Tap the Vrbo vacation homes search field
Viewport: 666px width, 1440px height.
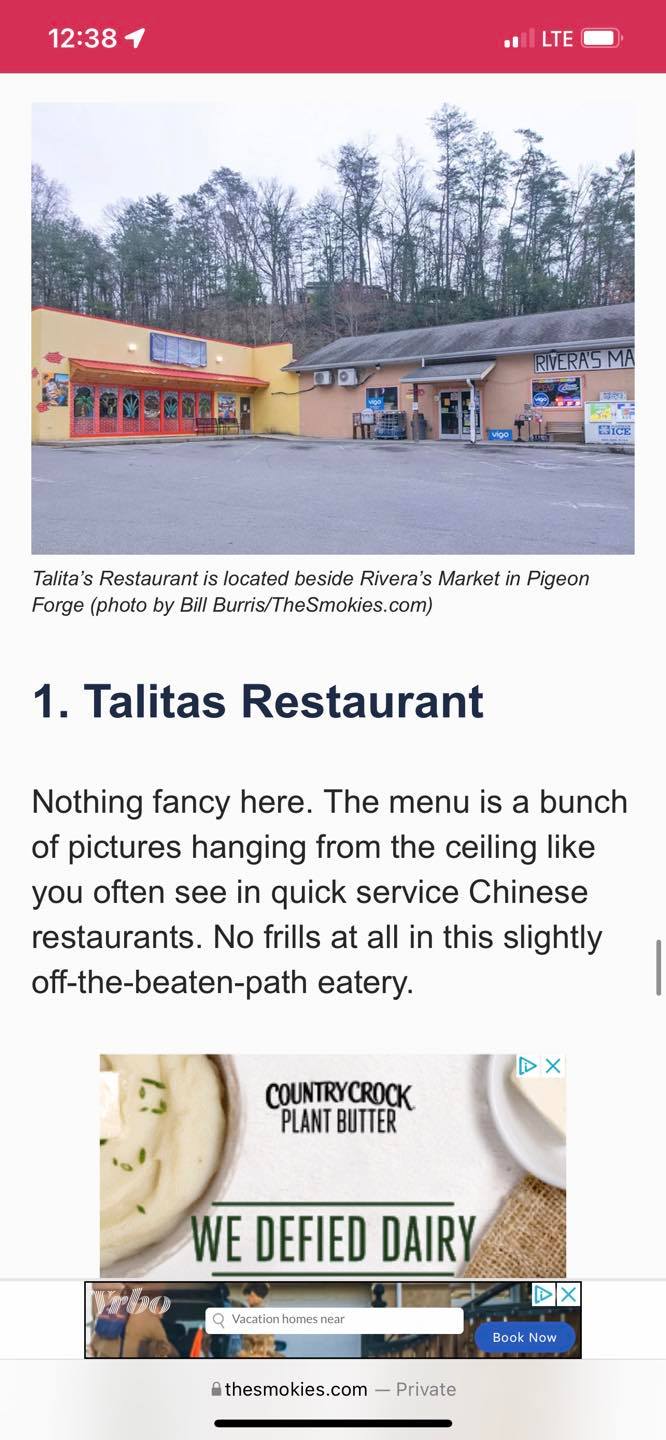click(x=334, y=1319)
